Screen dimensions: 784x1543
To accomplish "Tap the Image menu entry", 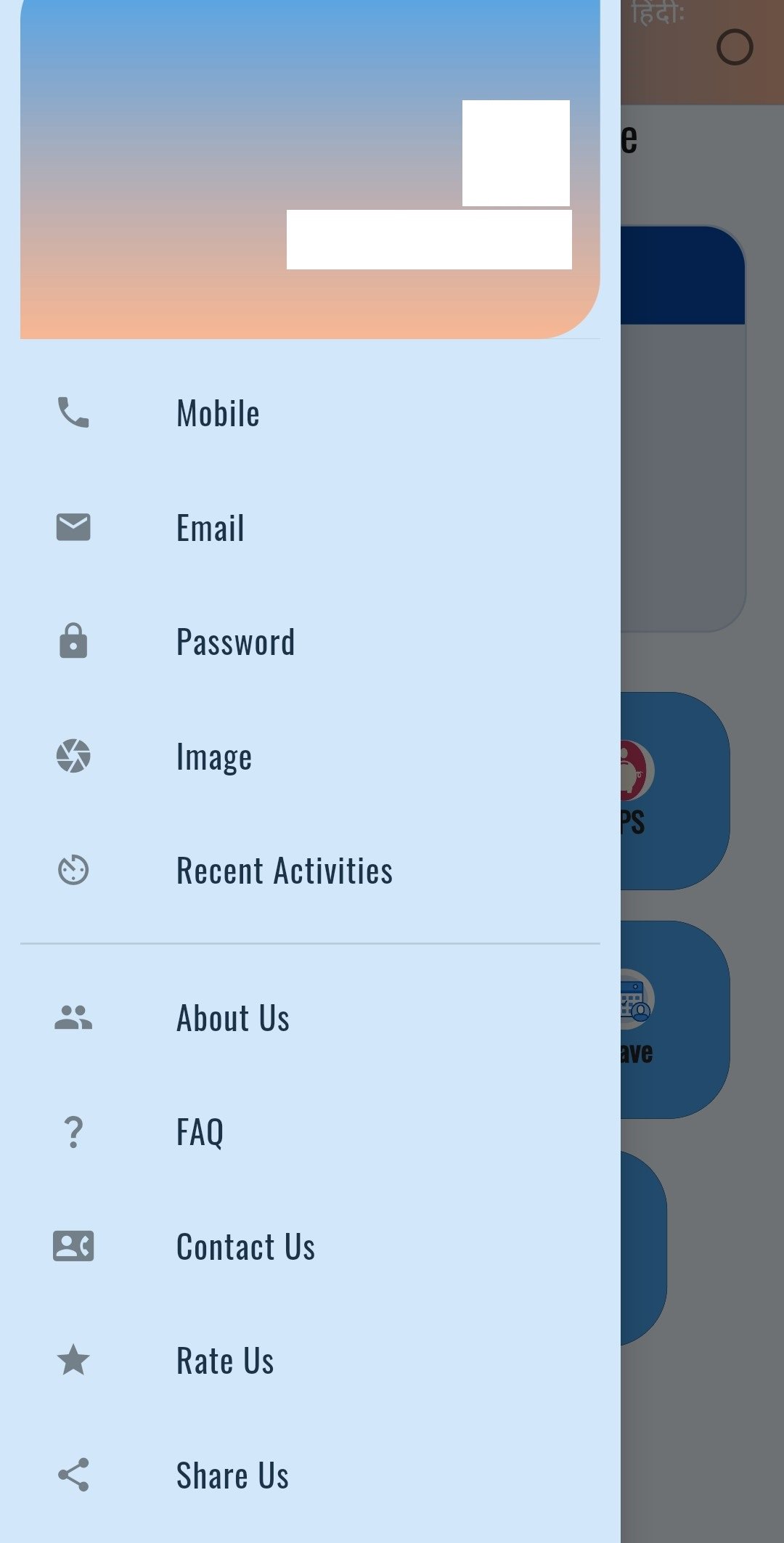I will (x=214, y=757).
